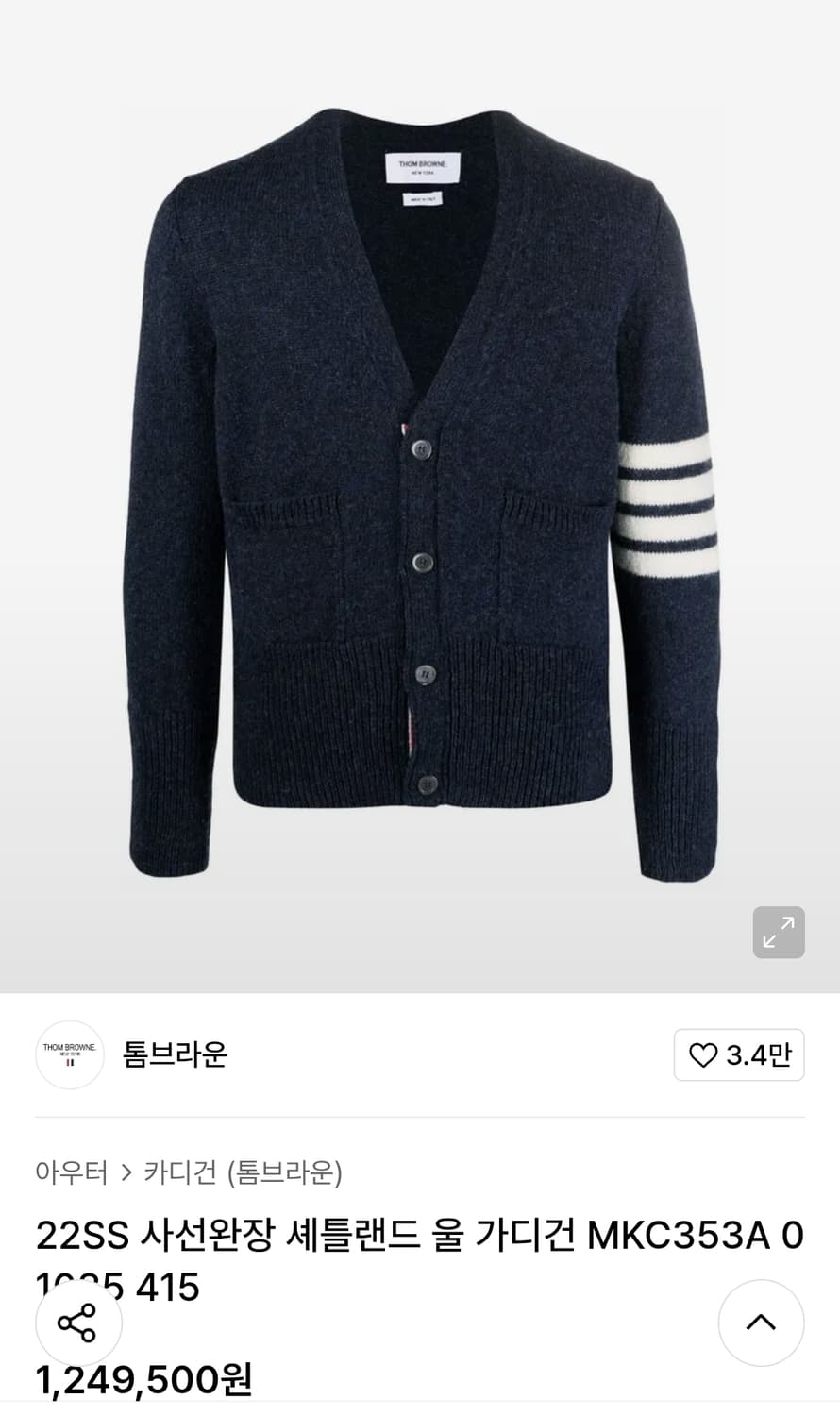Expand the product image to fullscreen
Viewport: 840px width, 1416px height.
[x=778, y=932]
